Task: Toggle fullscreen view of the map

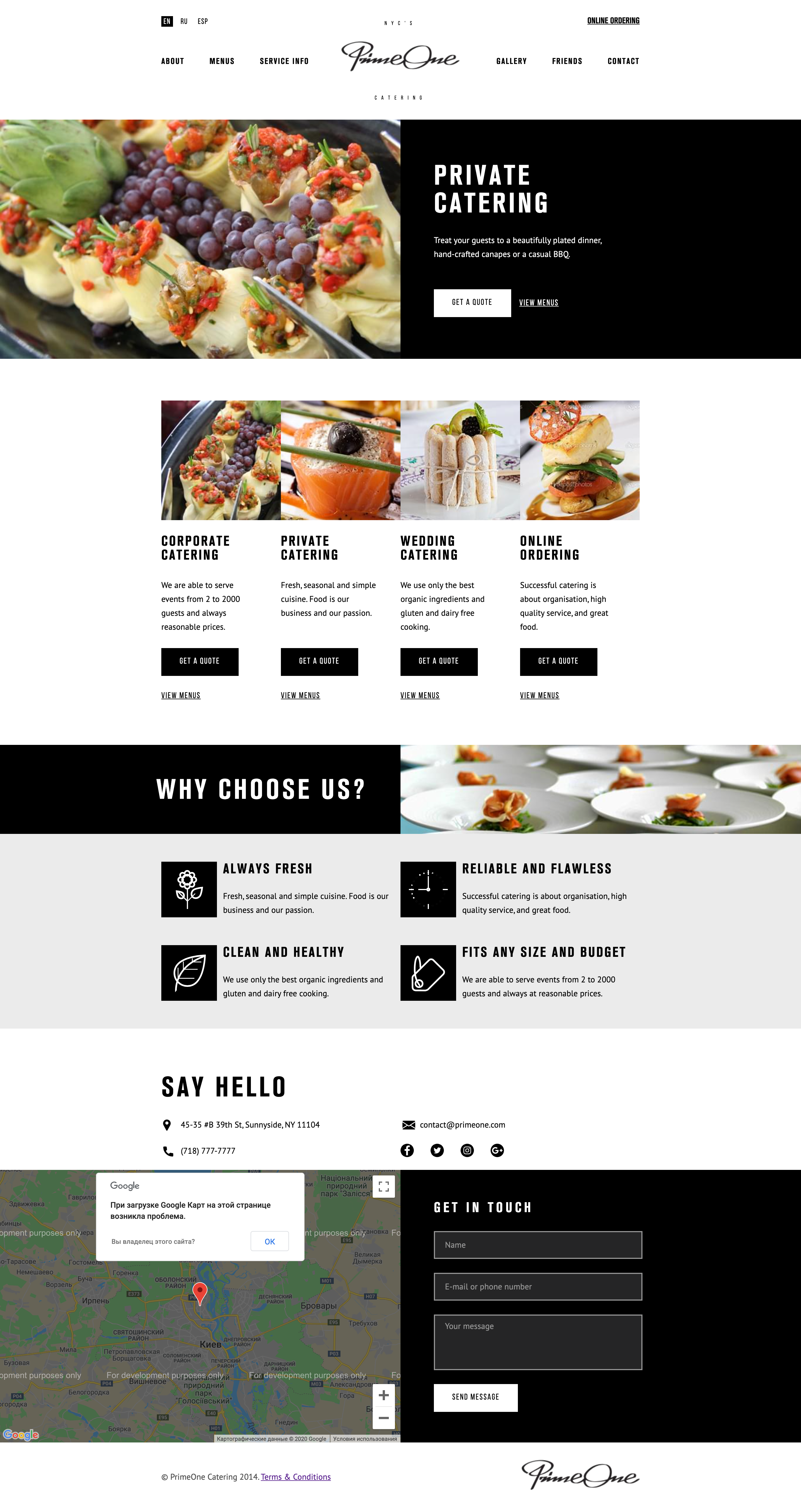Action: [384, 1187]
